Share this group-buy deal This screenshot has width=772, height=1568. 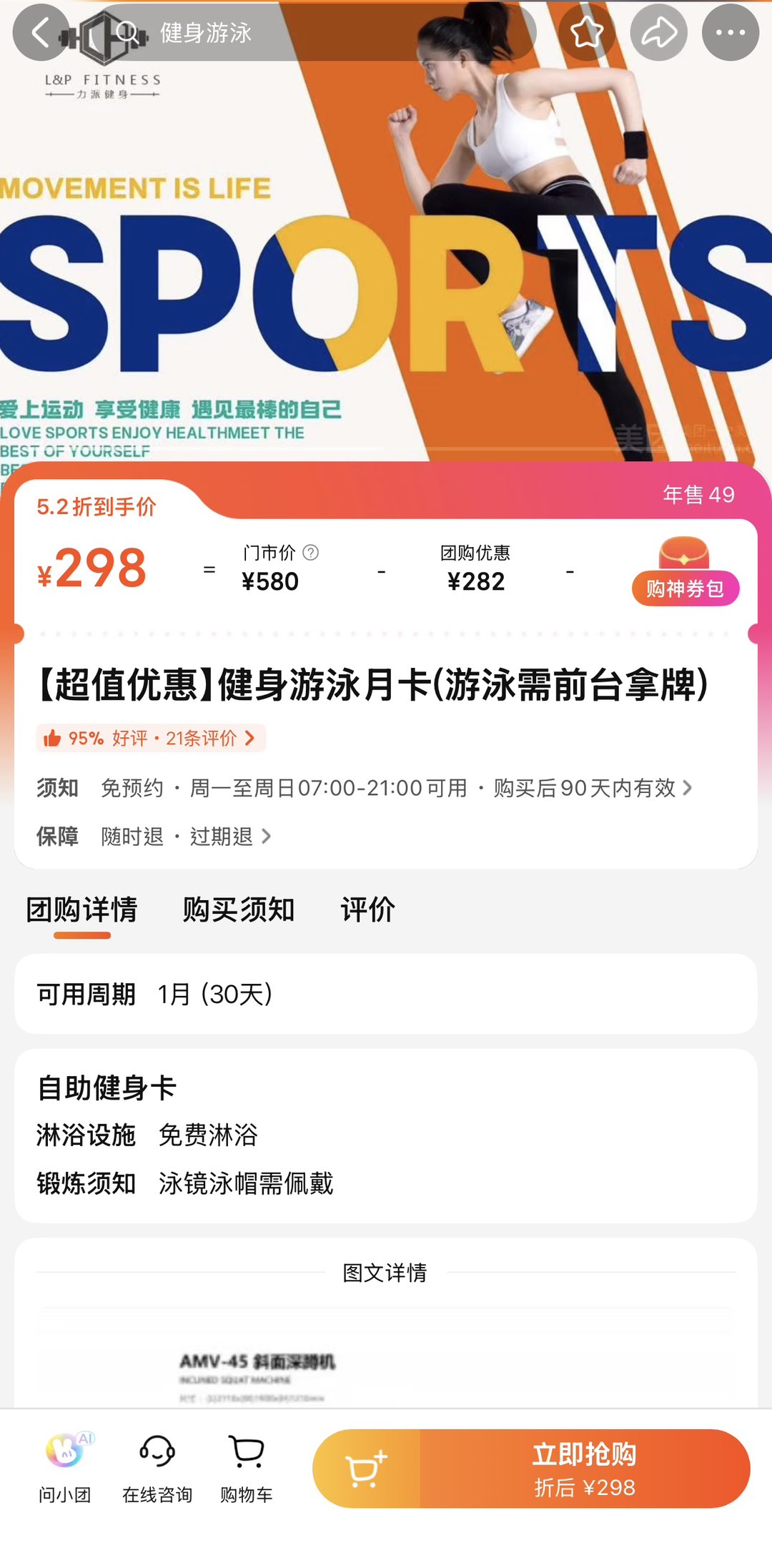658,32
